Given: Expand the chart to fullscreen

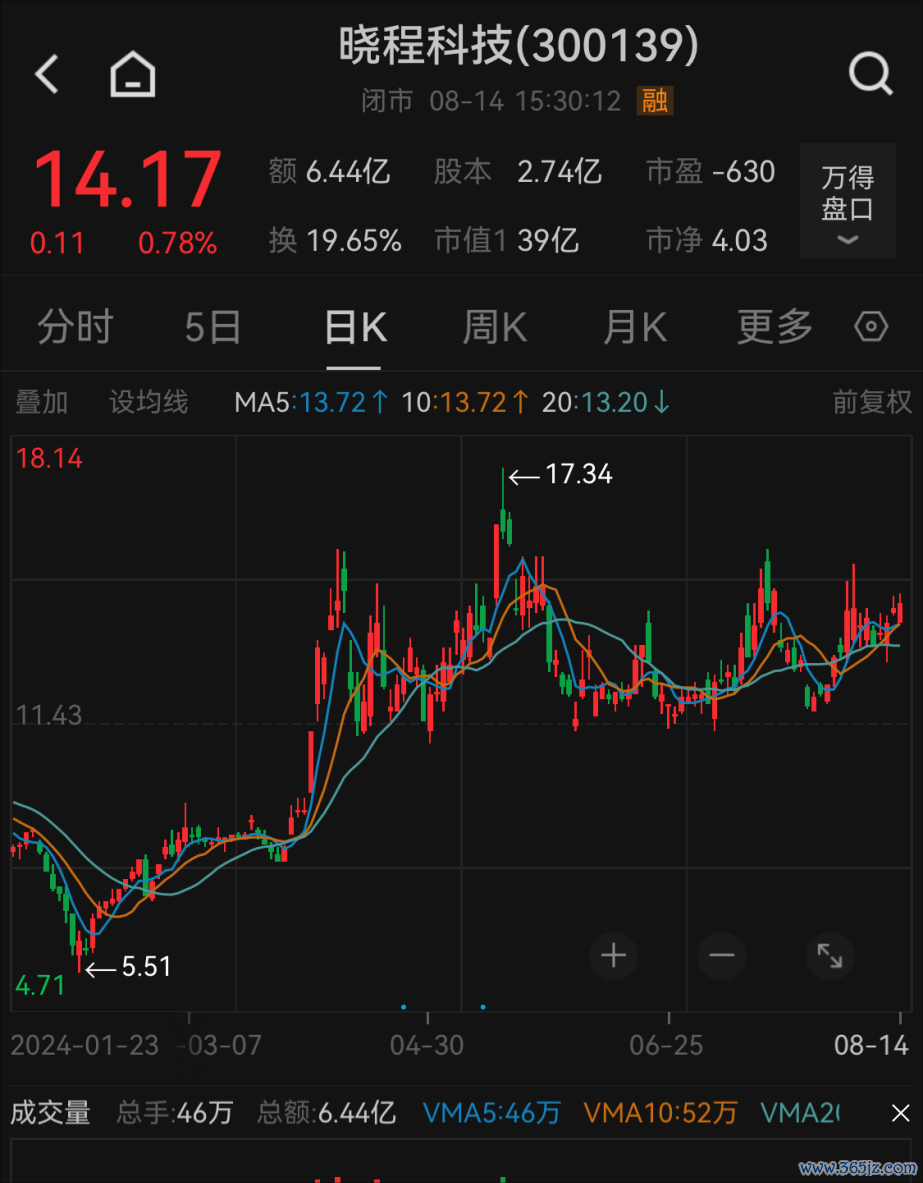Looking at the screenshot, I should click(x=830, y=956).
